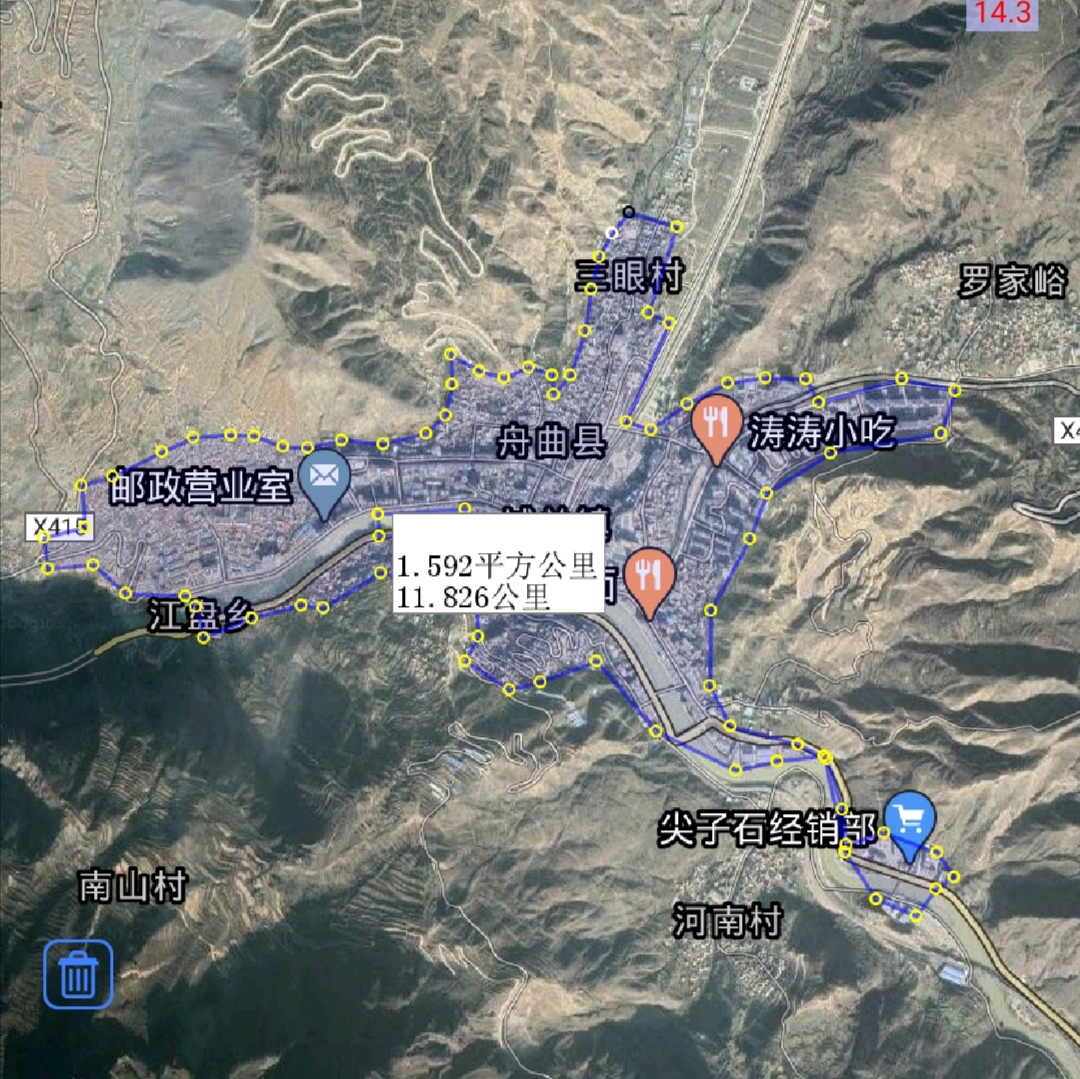Viewport: 1080px width, 1079px height.
Task: Open the restaurant pin beside the area label
Action: [x=649, y=577]
